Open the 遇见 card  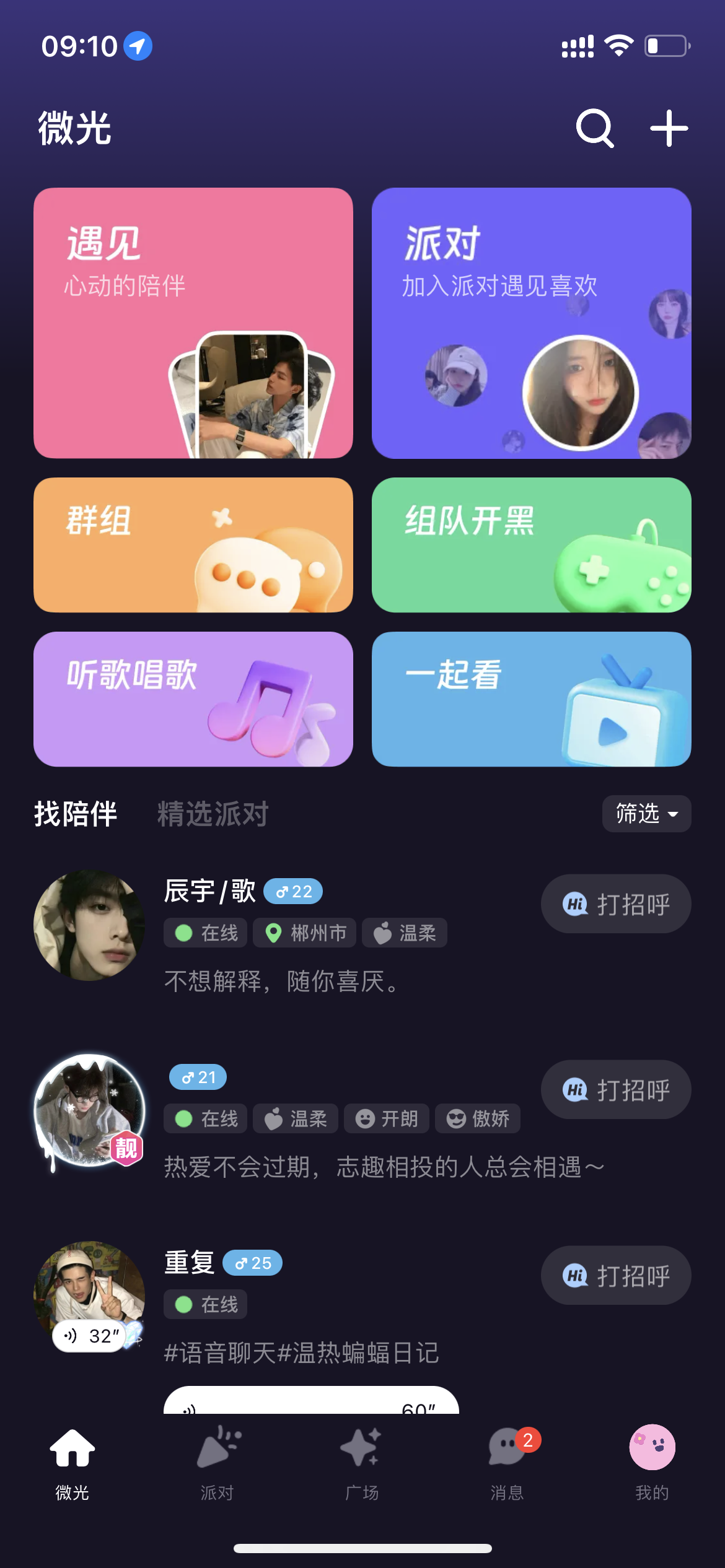click(x=193, y=323)
